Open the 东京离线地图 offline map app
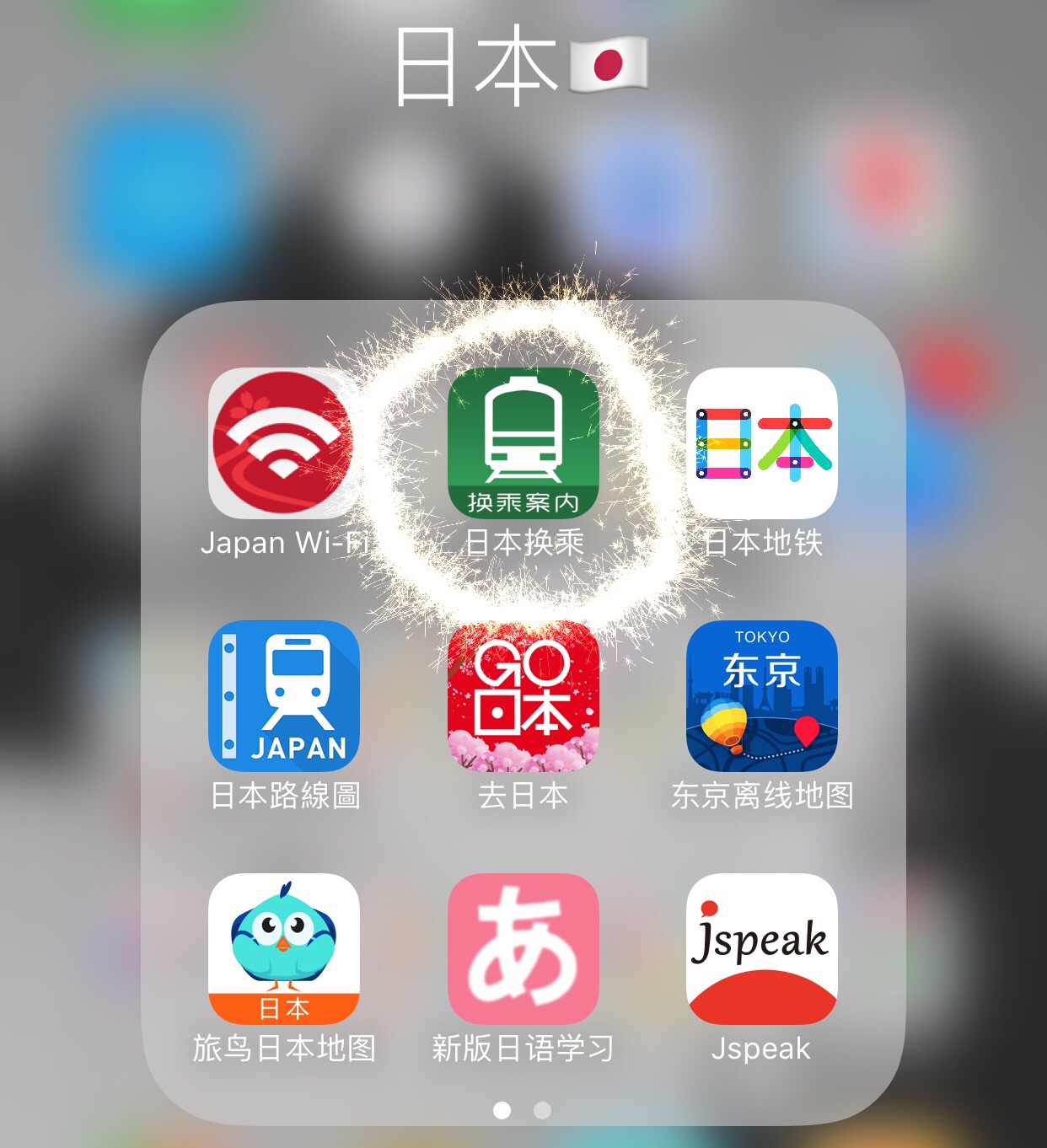Image resolution: width=1047 pixels, height=1148 pixels. (x=762, y=696)
